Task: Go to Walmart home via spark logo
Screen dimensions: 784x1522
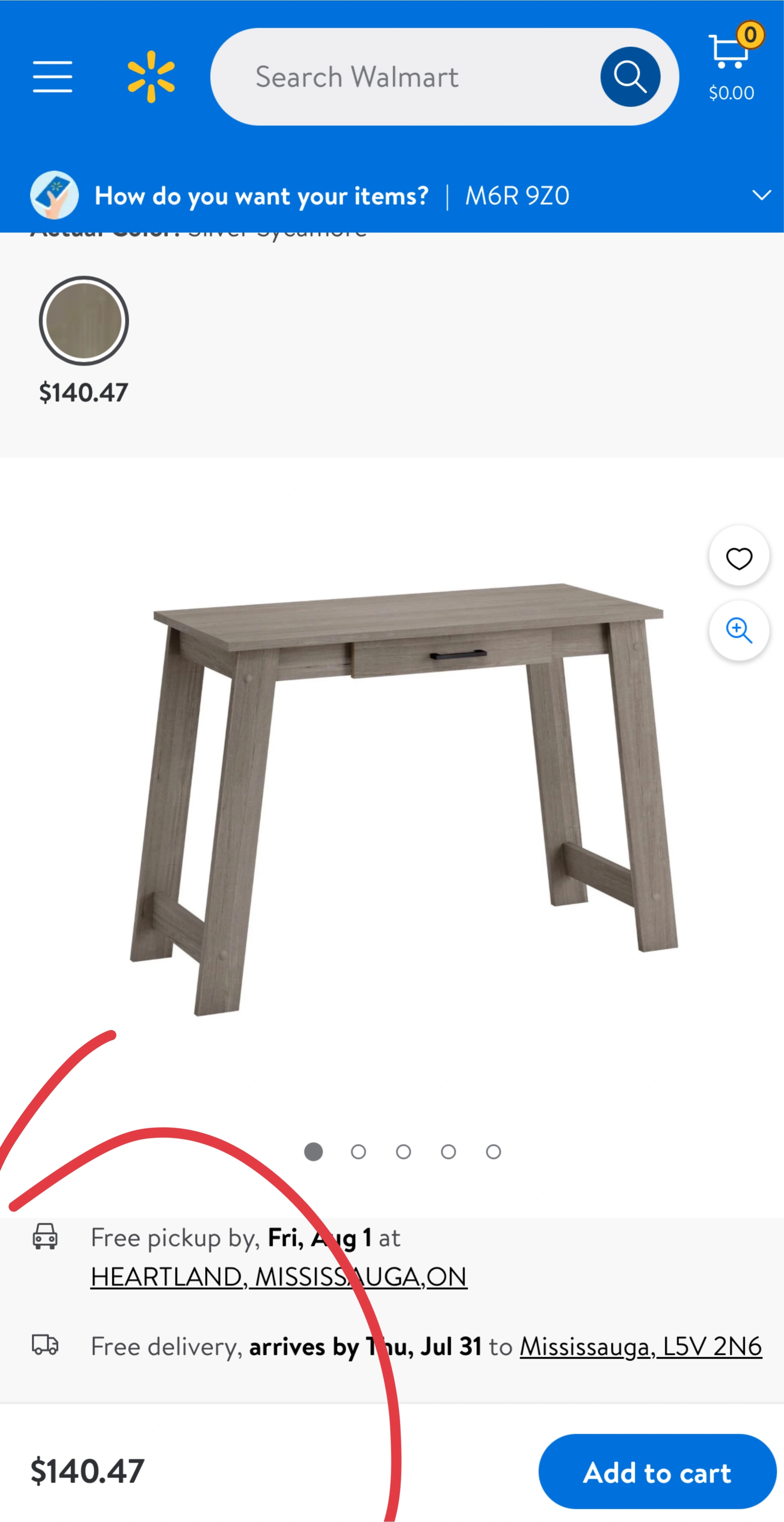Action: coord(151,77)
